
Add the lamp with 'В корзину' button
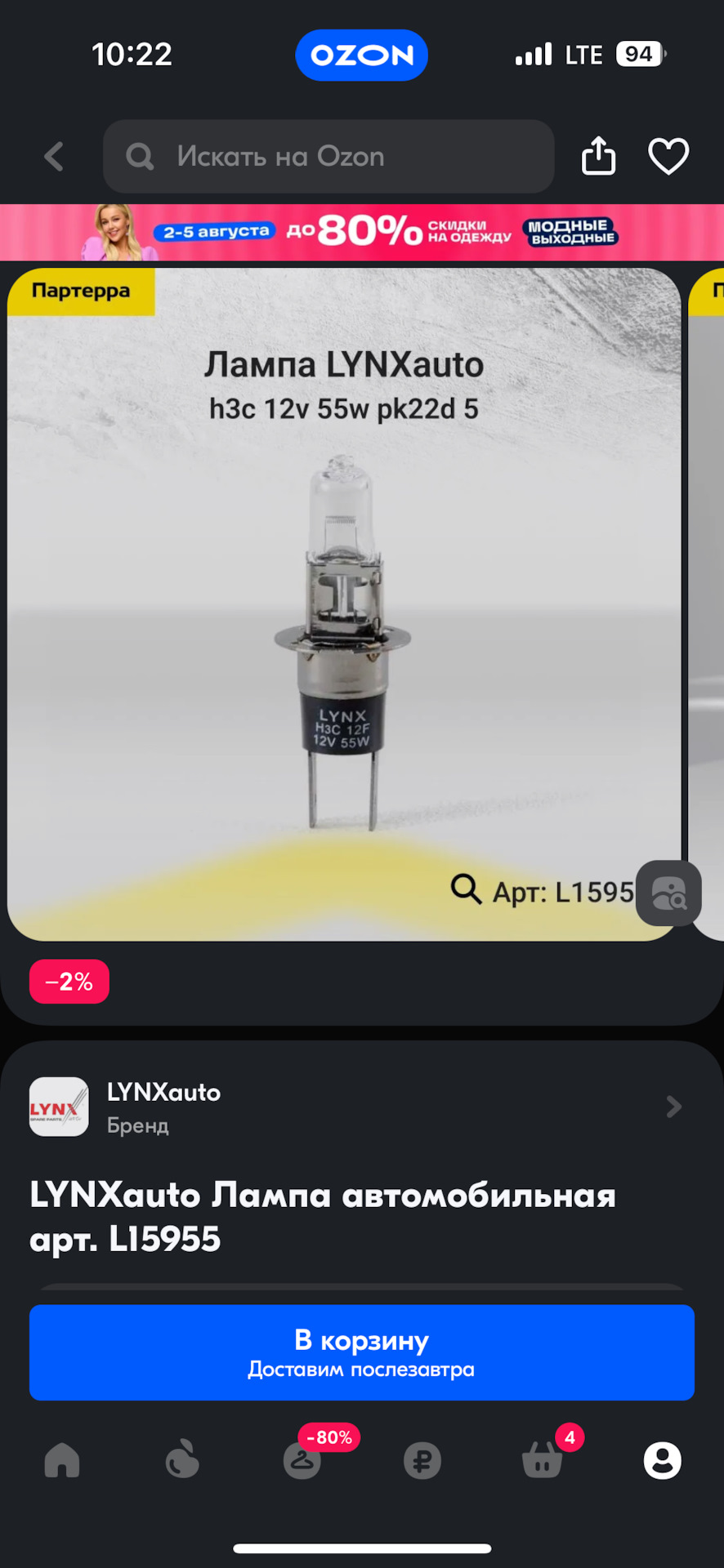(362, 1352)
